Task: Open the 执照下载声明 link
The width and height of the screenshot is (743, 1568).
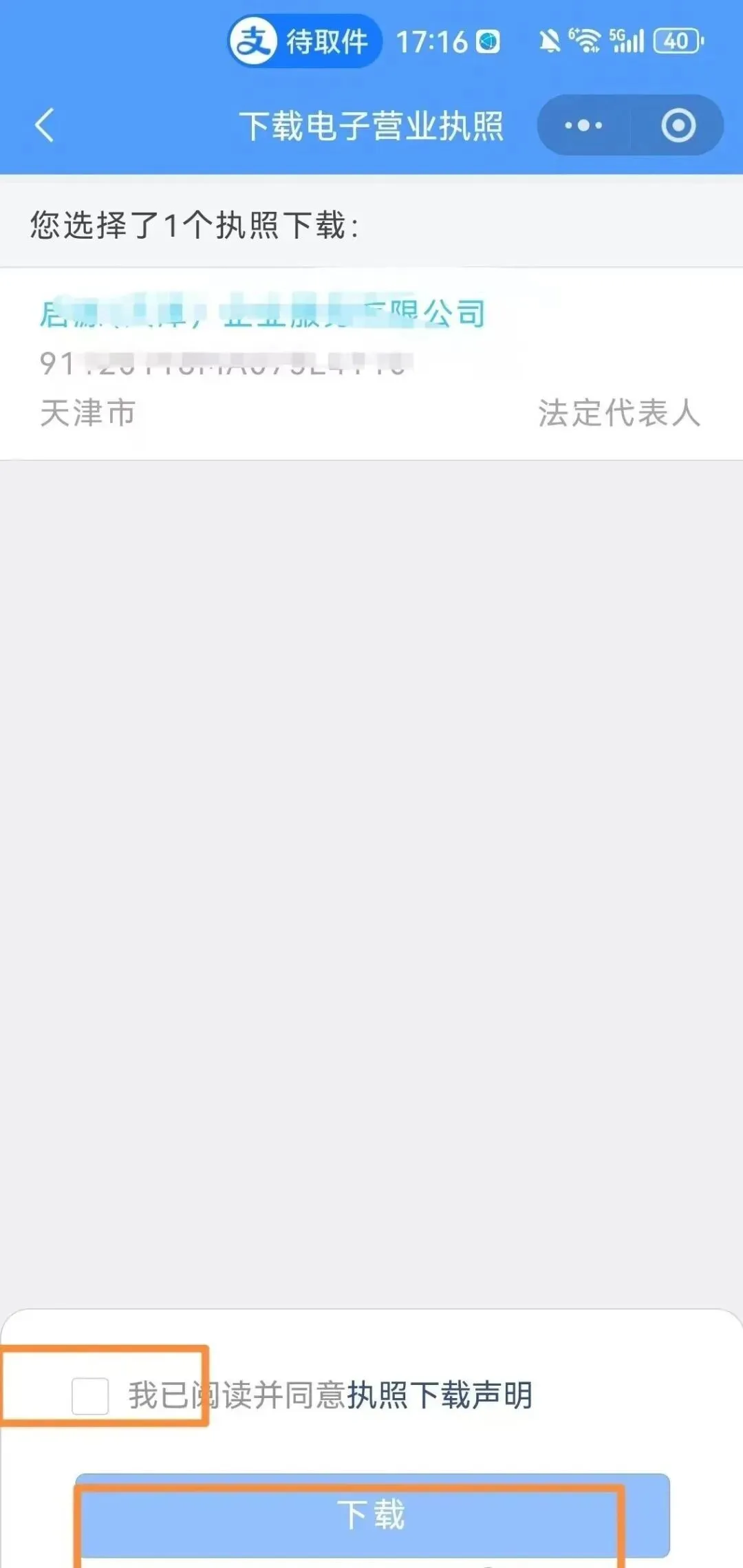Action: coord(440,1395)
